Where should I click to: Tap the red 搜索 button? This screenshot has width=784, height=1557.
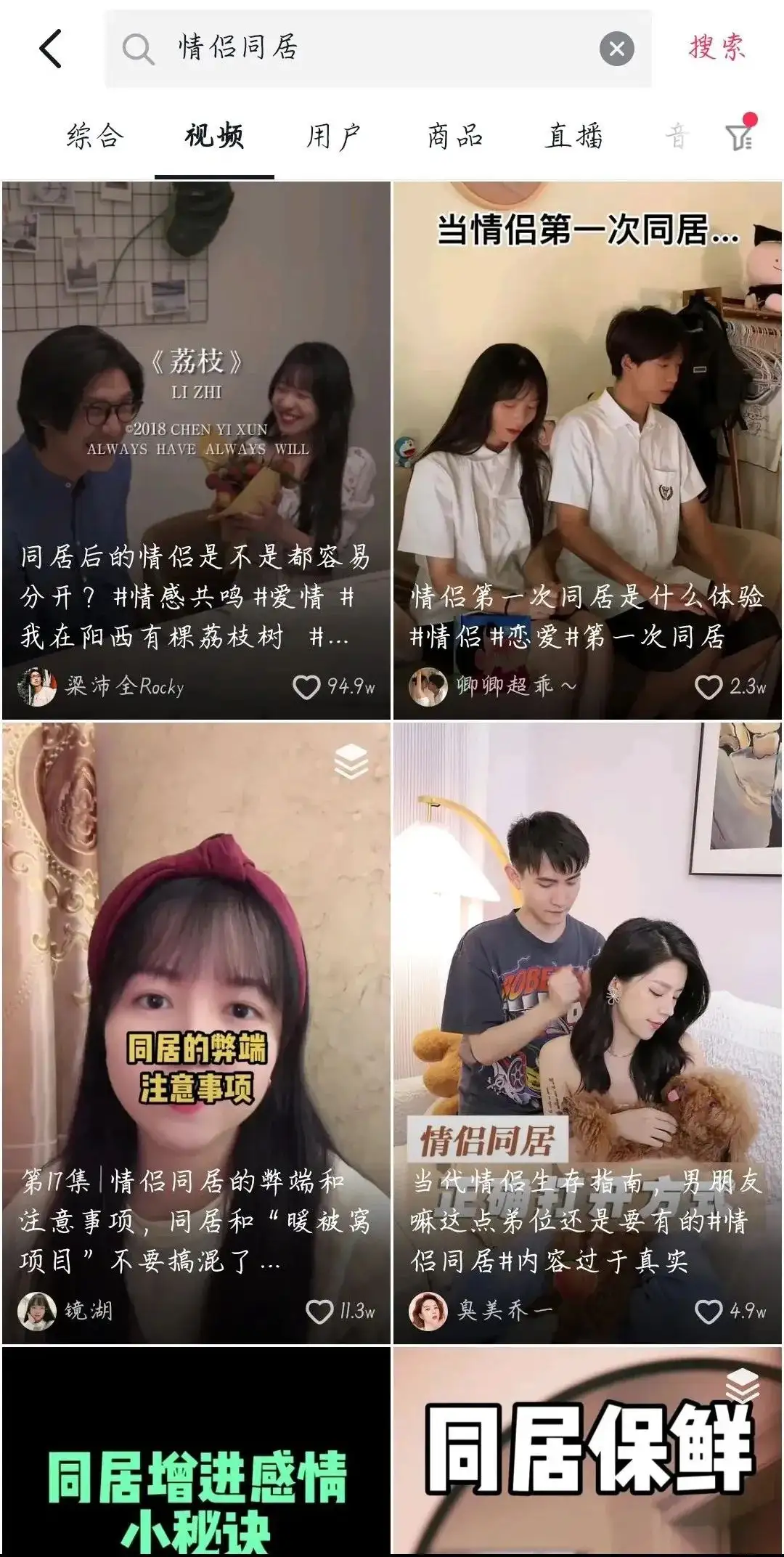click(716, 48)
